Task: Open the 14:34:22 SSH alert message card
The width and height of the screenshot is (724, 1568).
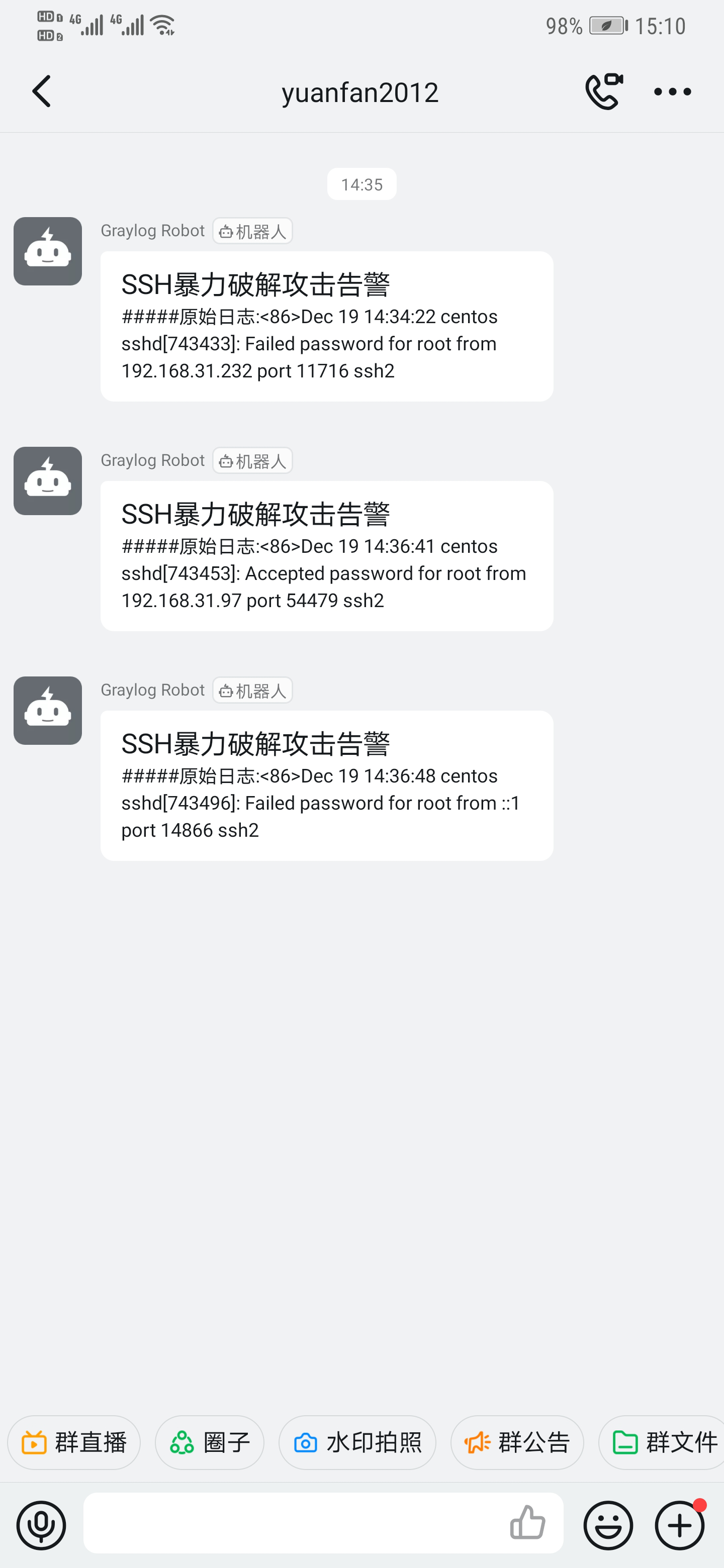Action: (326, 326)
